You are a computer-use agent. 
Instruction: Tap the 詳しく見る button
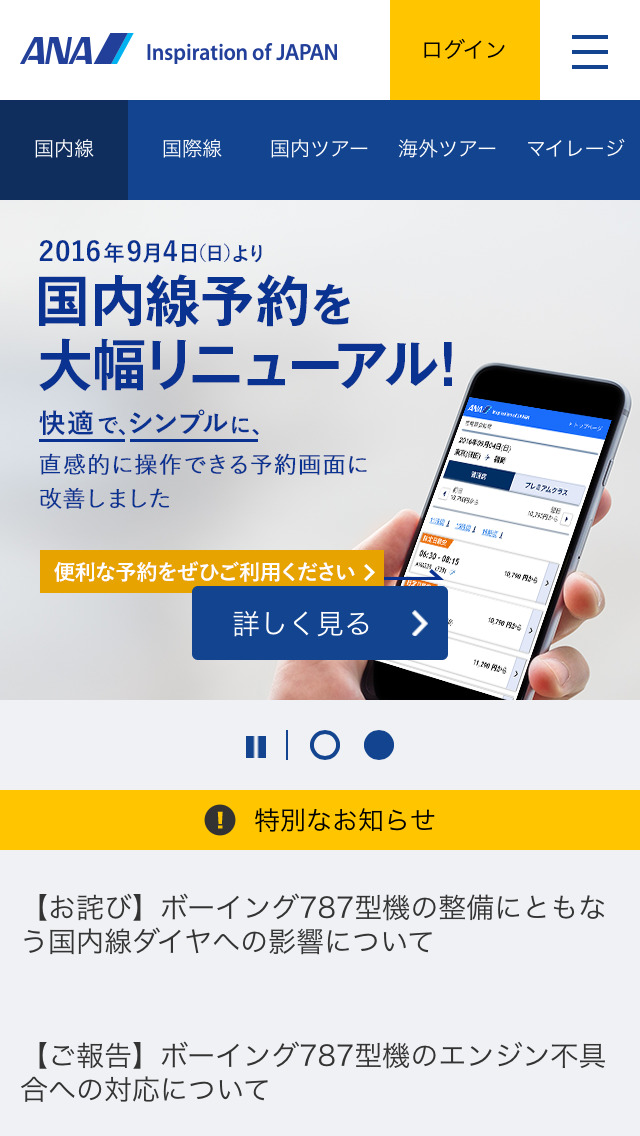[x=320, y=623]
